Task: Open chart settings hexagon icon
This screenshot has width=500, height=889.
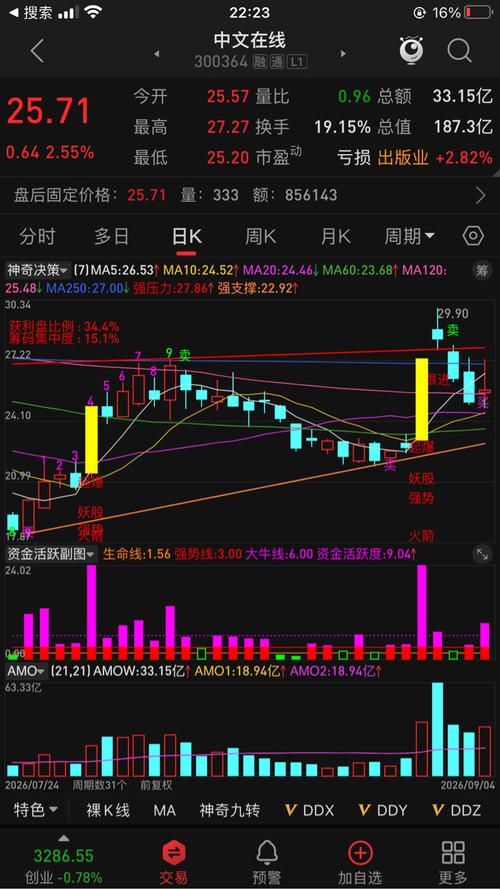Action: click(473, 236)
